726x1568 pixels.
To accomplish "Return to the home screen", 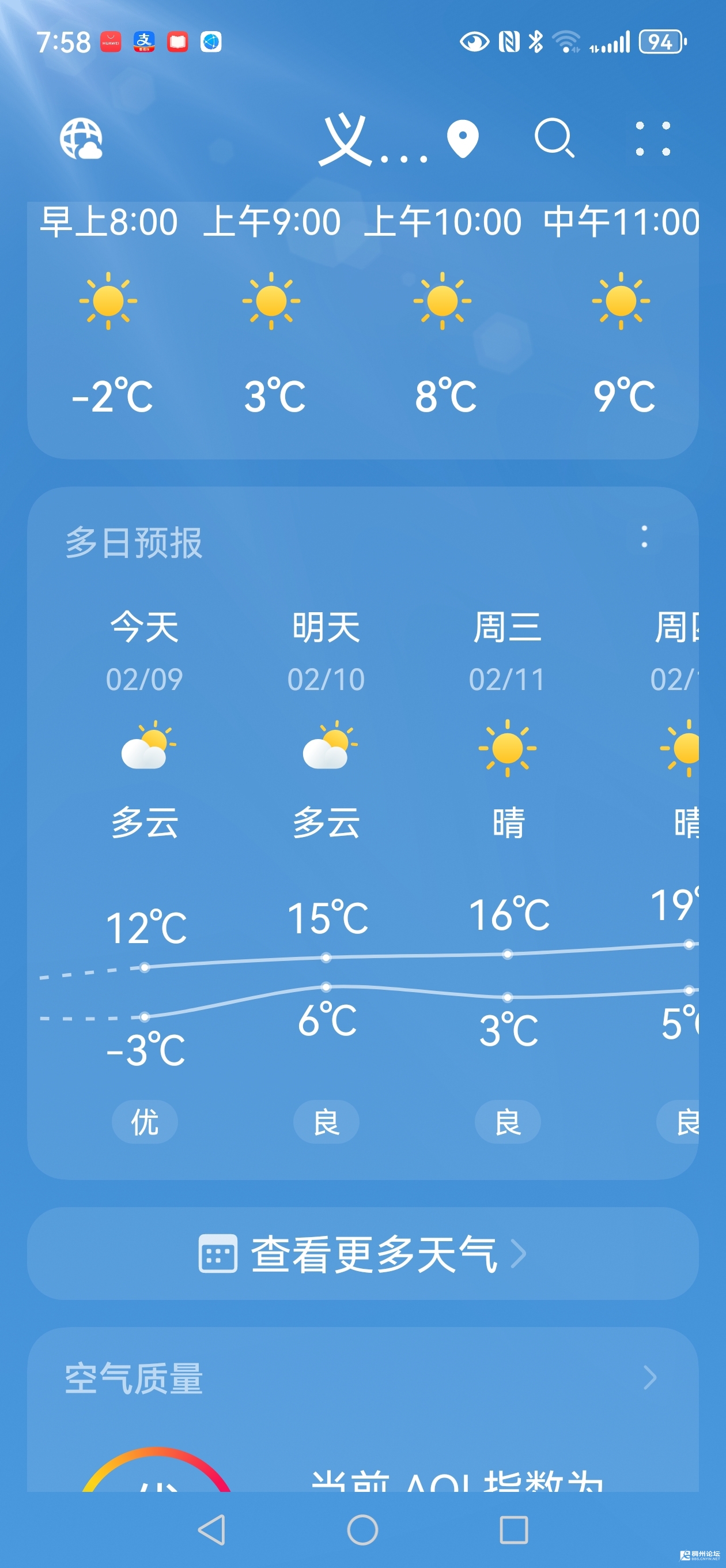I will (362, 1529).
